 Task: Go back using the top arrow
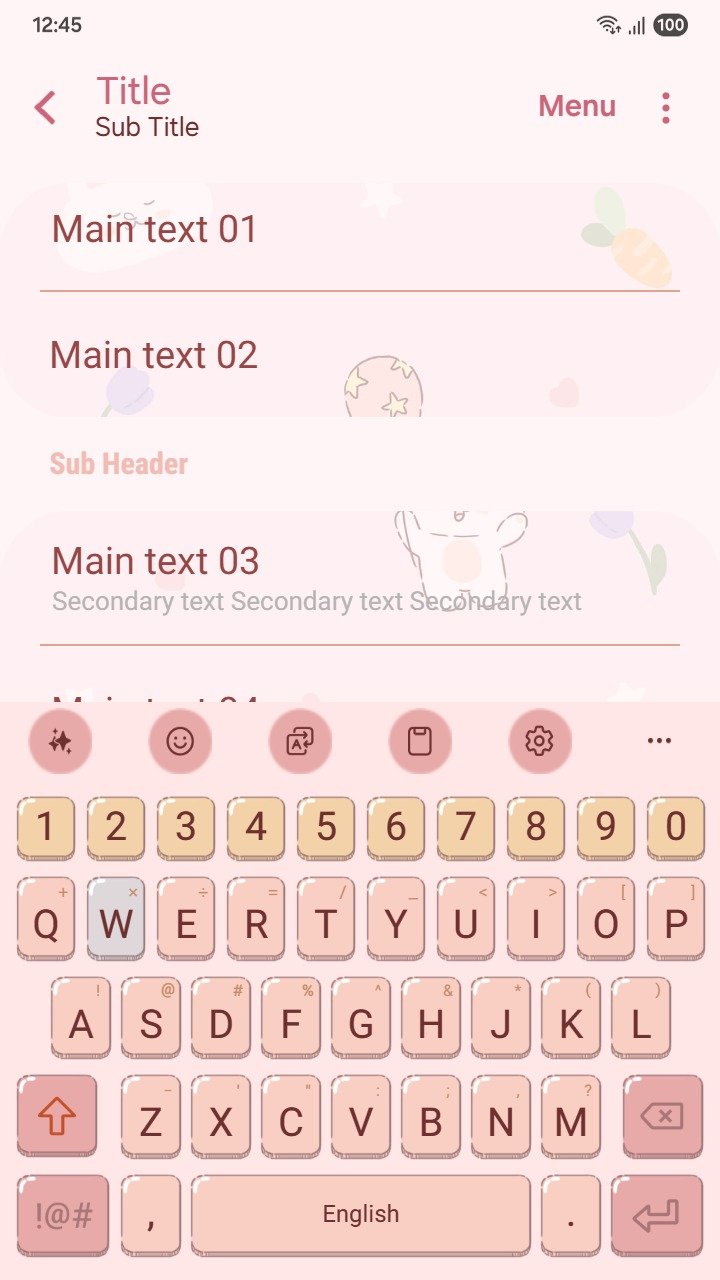click(45, 107)
